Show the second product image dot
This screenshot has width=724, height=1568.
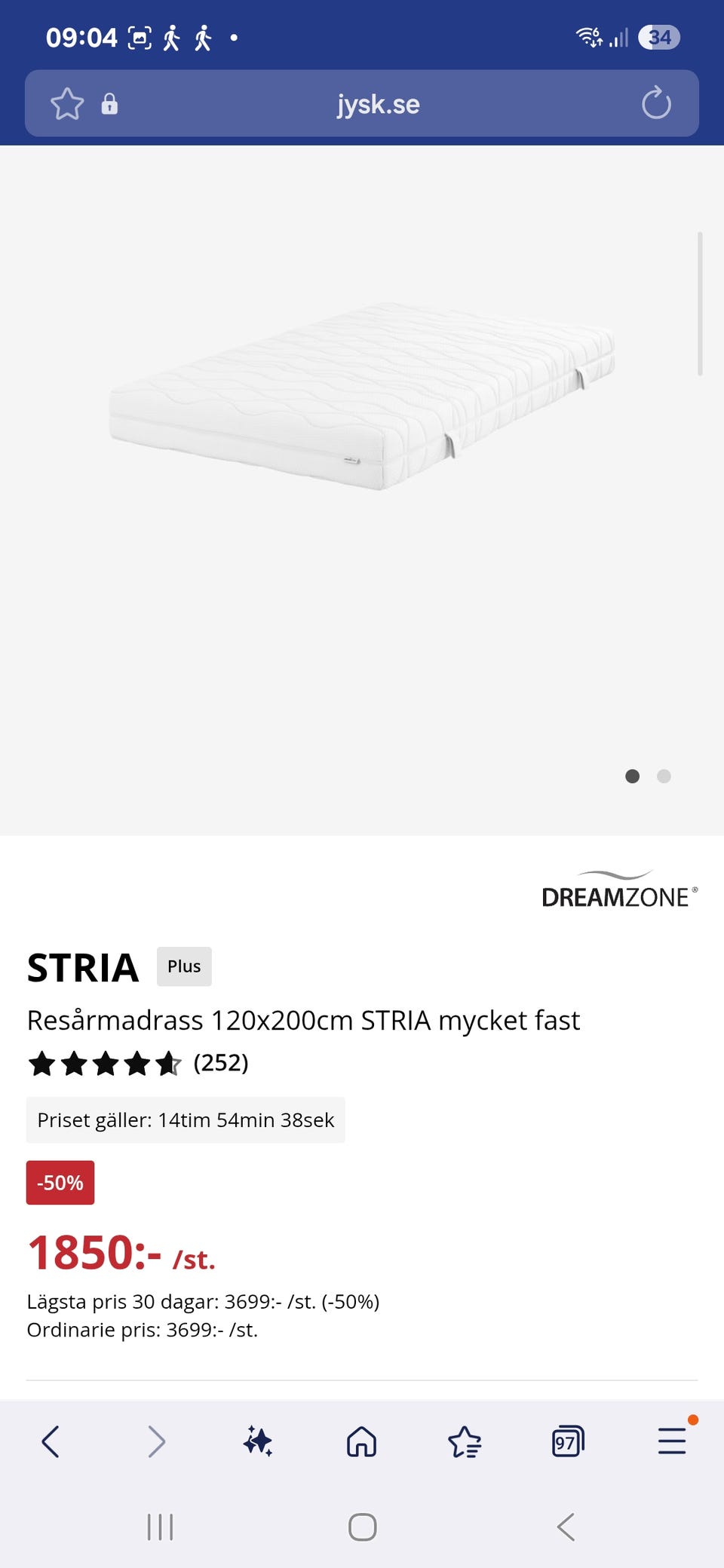point(664,776)
